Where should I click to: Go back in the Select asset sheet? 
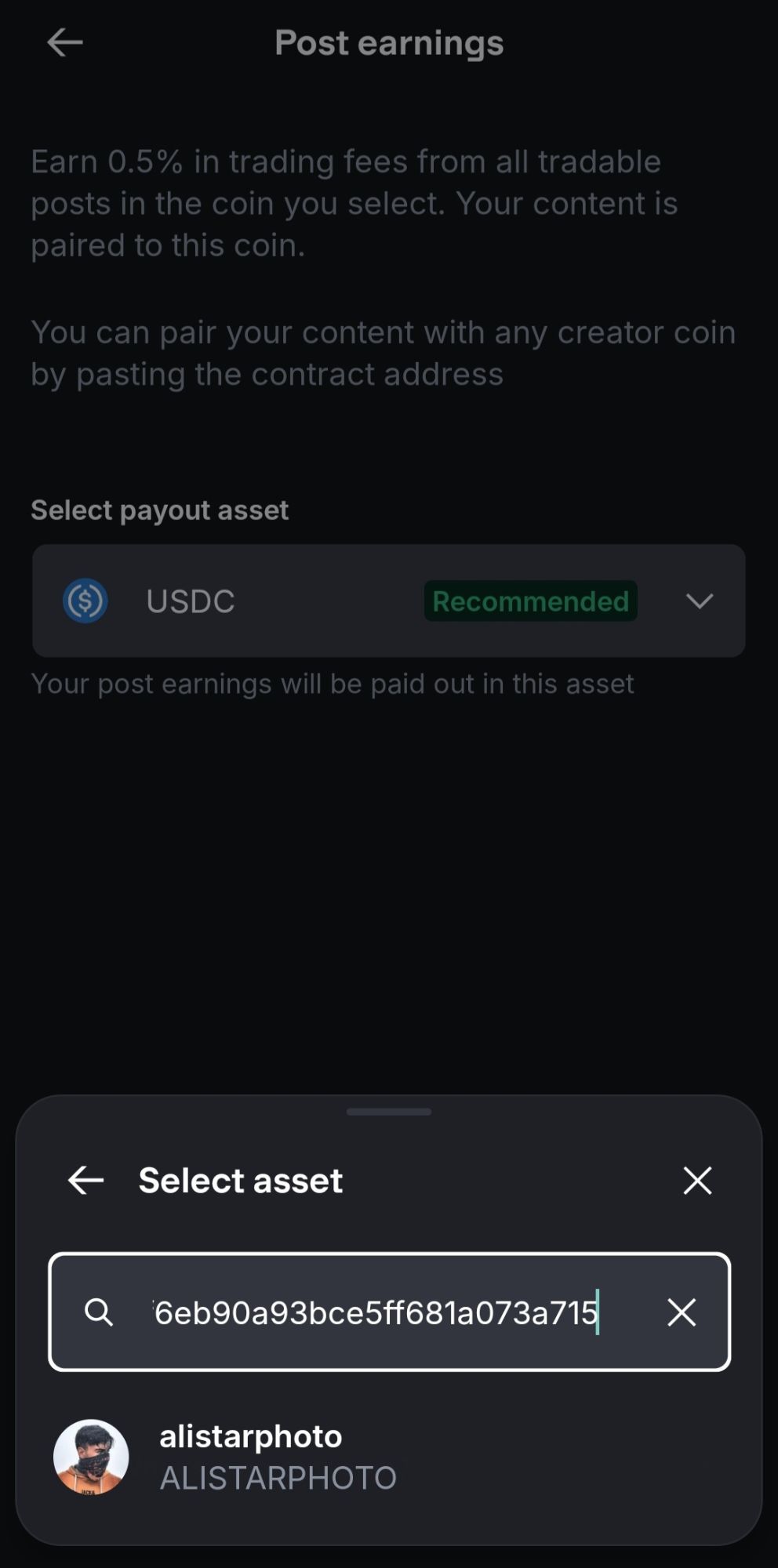pos(86,1180)
